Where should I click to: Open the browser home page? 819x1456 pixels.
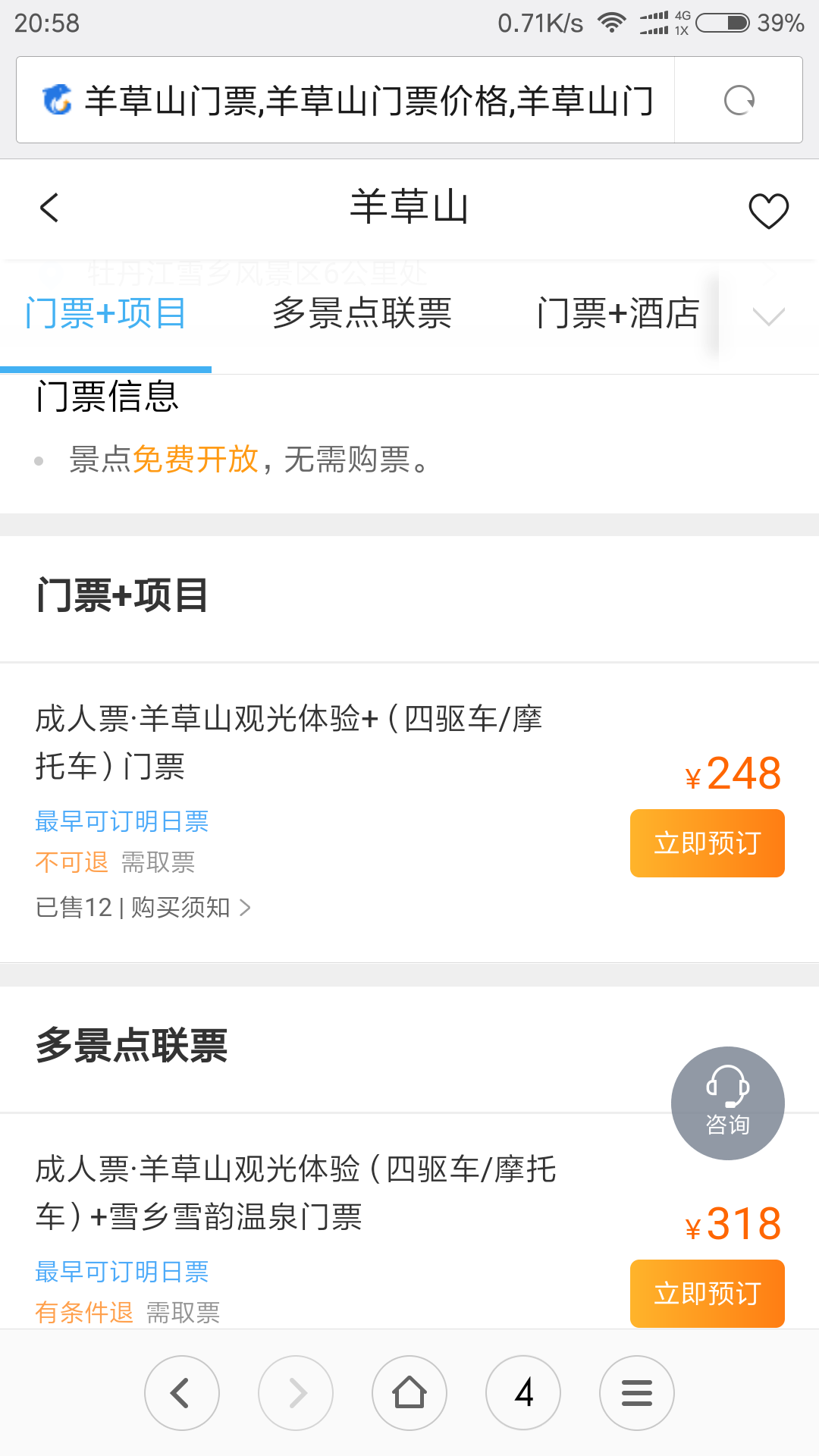[x=409, y=1393]
